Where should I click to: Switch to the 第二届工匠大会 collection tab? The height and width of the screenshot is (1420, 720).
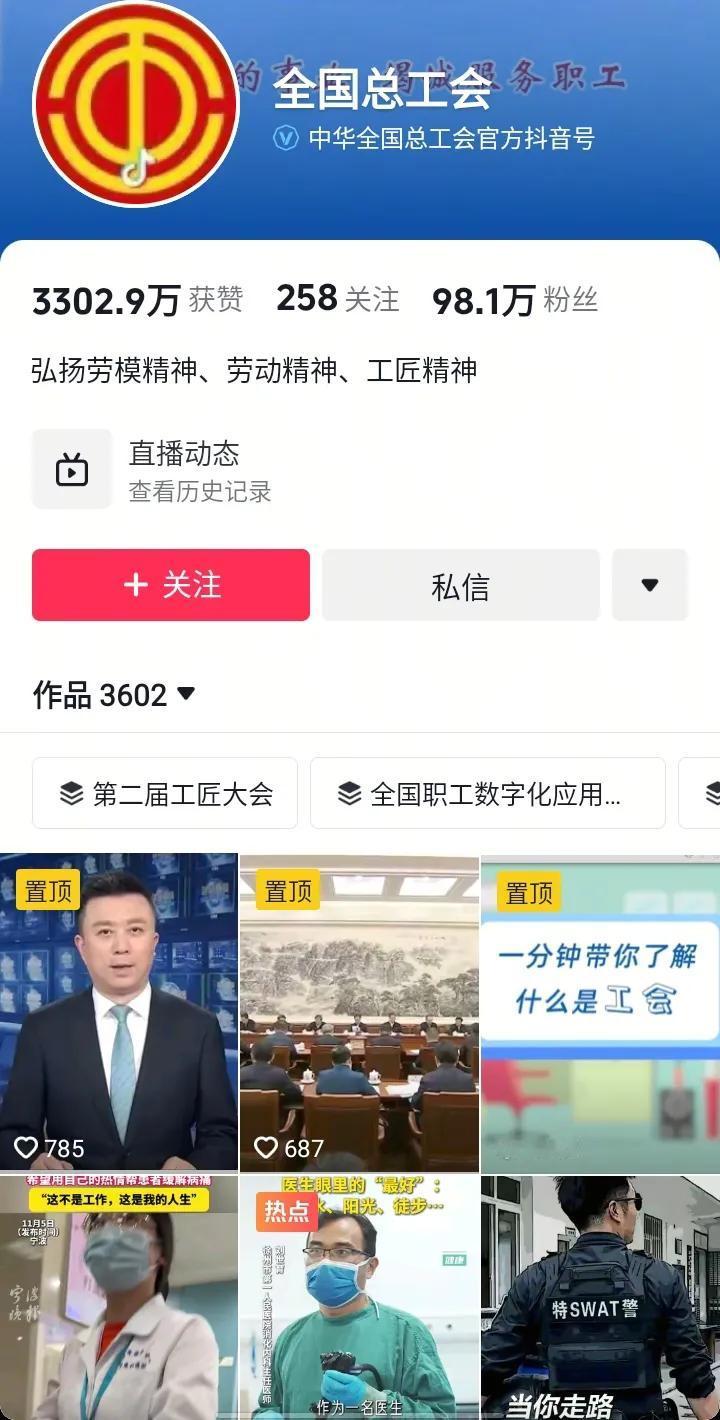tap(165, 793)
